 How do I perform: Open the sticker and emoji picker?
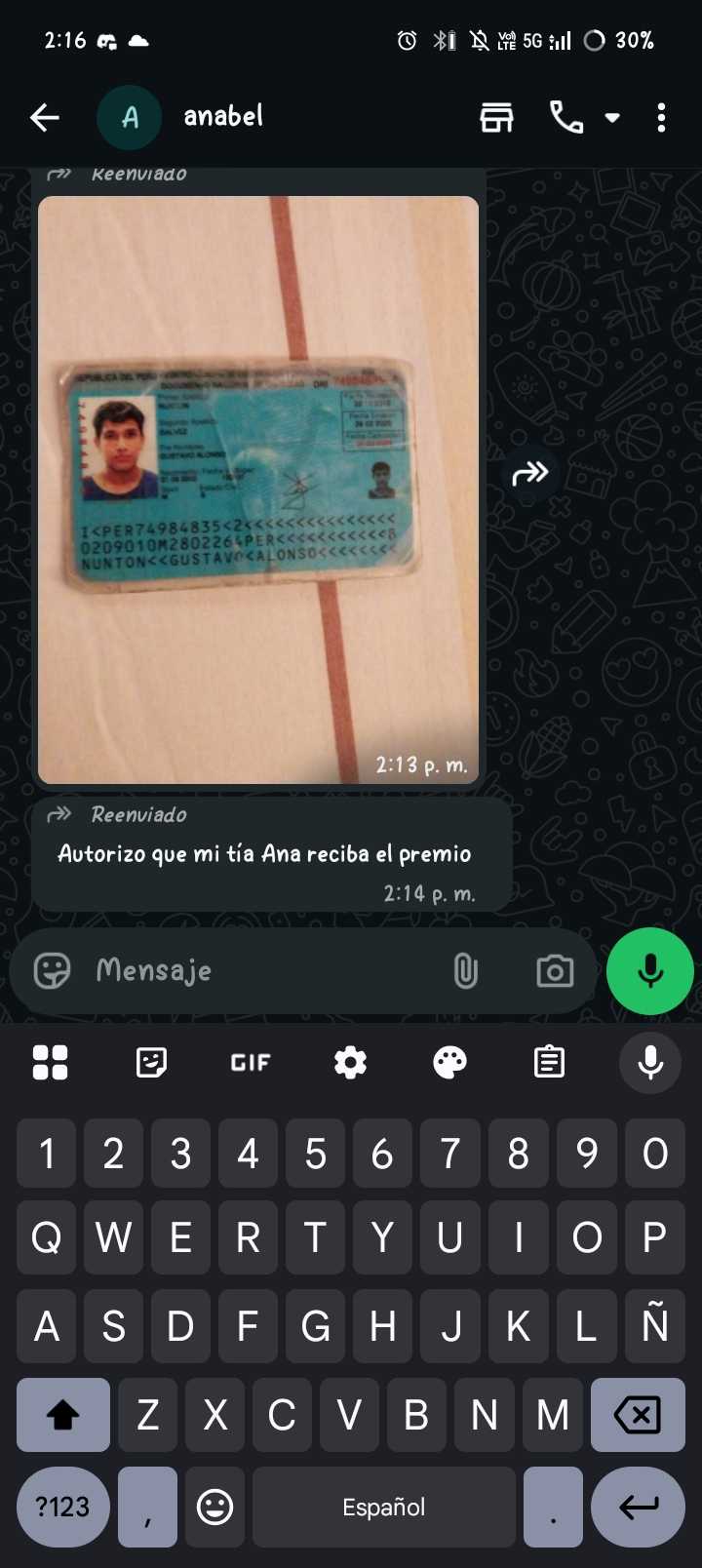click(x=52, y=970)
